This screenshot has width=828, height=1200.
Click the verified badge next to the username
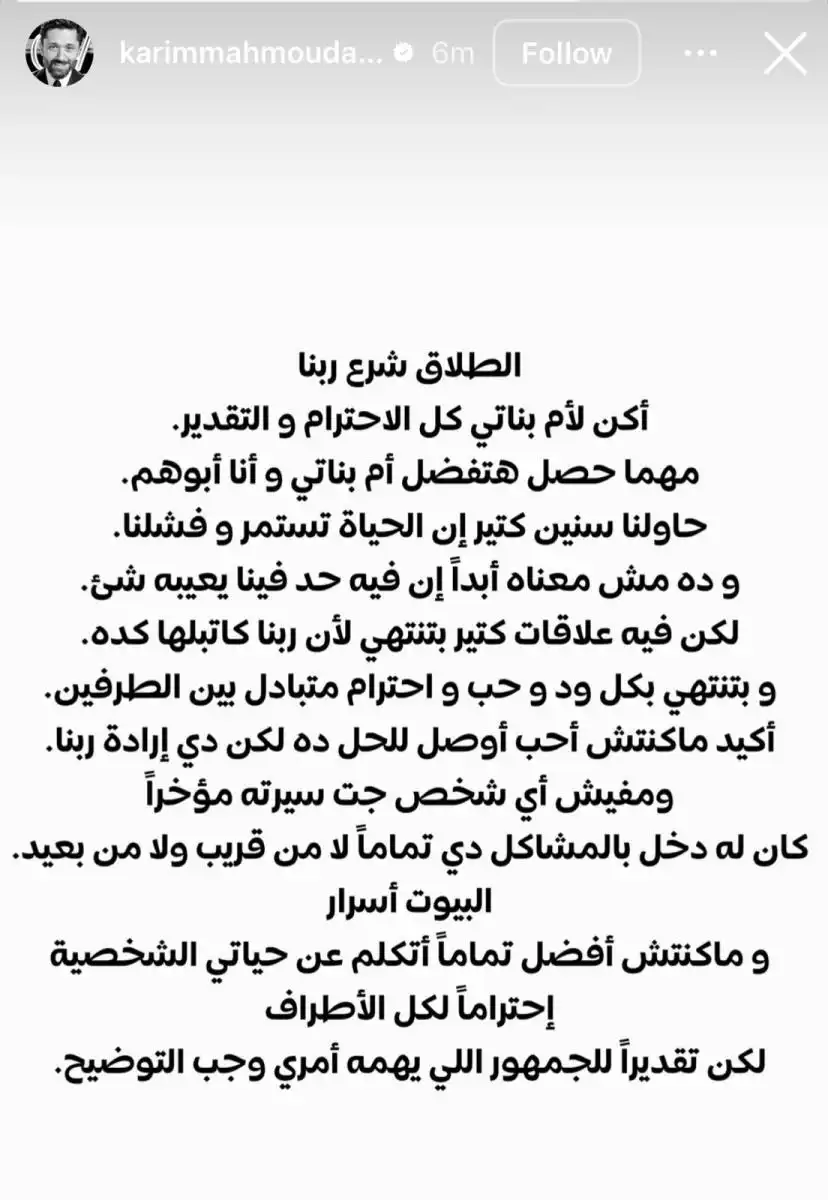click(x=405, y=53)
